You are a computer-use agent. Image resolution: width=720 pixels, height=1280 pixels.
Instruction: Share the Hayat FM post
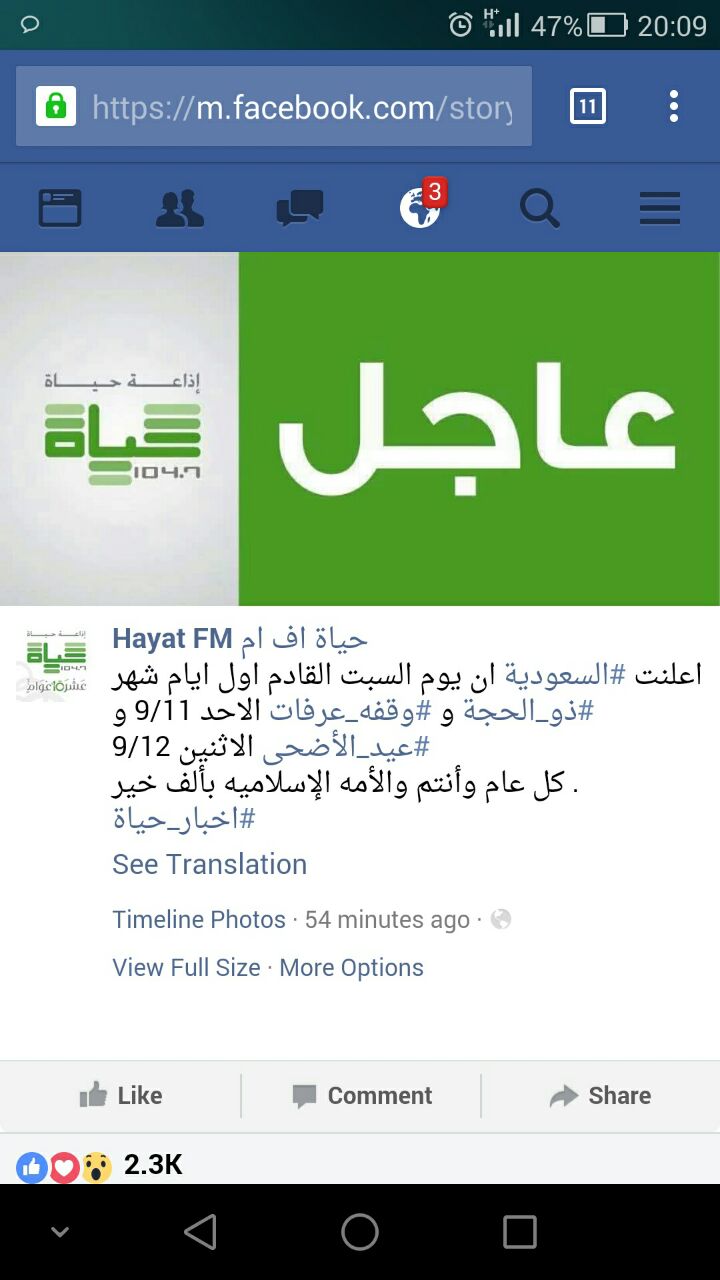pos(600,1096)
